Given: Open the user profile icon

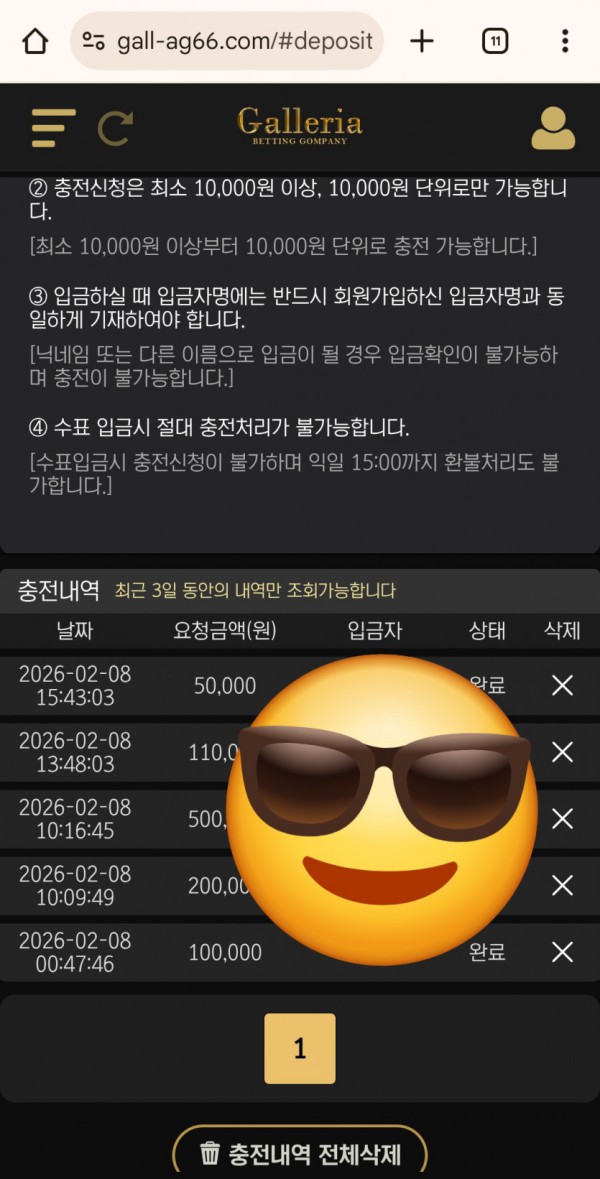Looking at the screenshot, I should [552, 128].
